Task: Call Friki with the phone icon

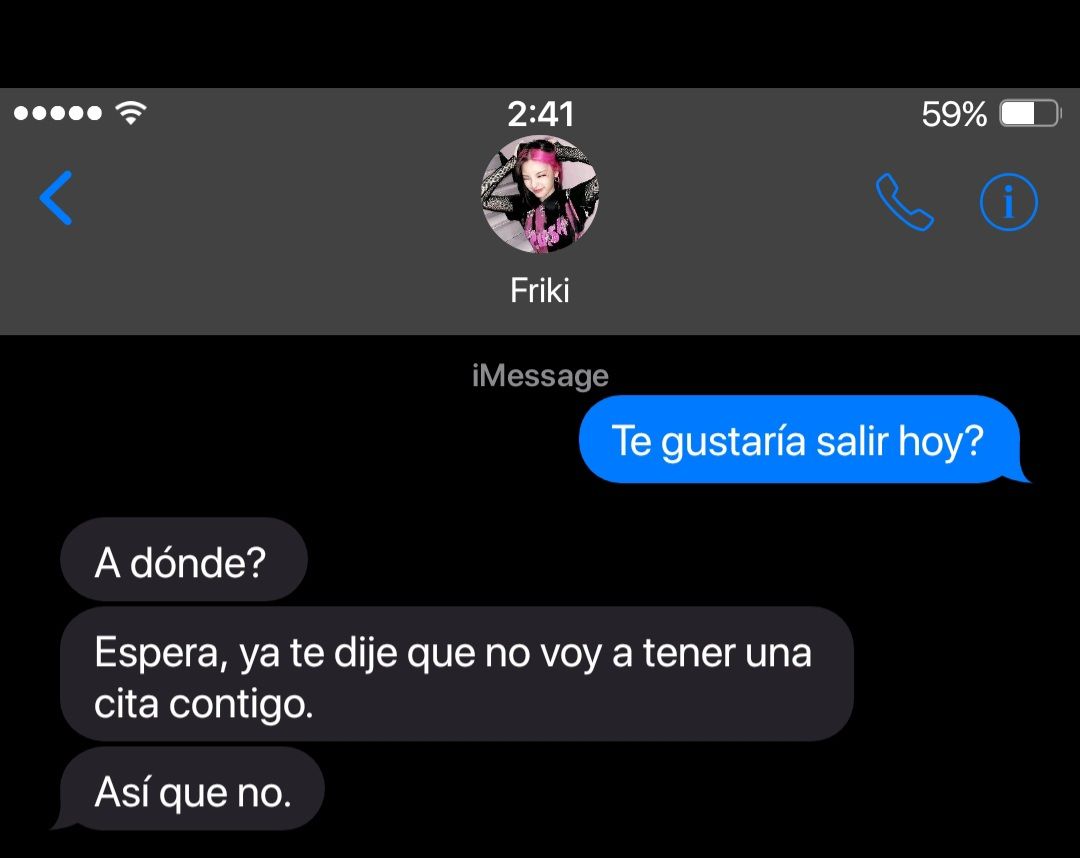Action: coord(904,202)
